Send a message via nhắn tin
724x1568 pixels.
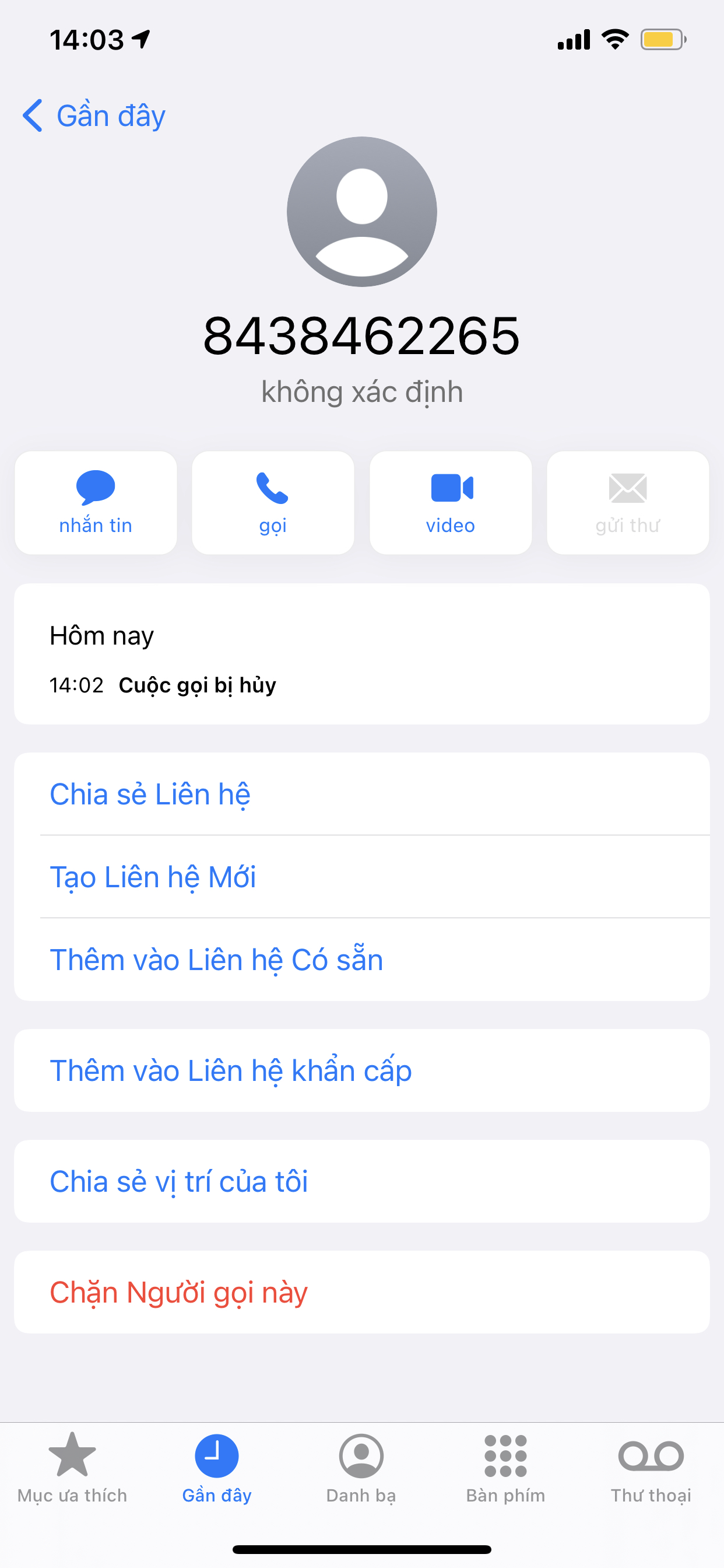click(x=96, y=503)
